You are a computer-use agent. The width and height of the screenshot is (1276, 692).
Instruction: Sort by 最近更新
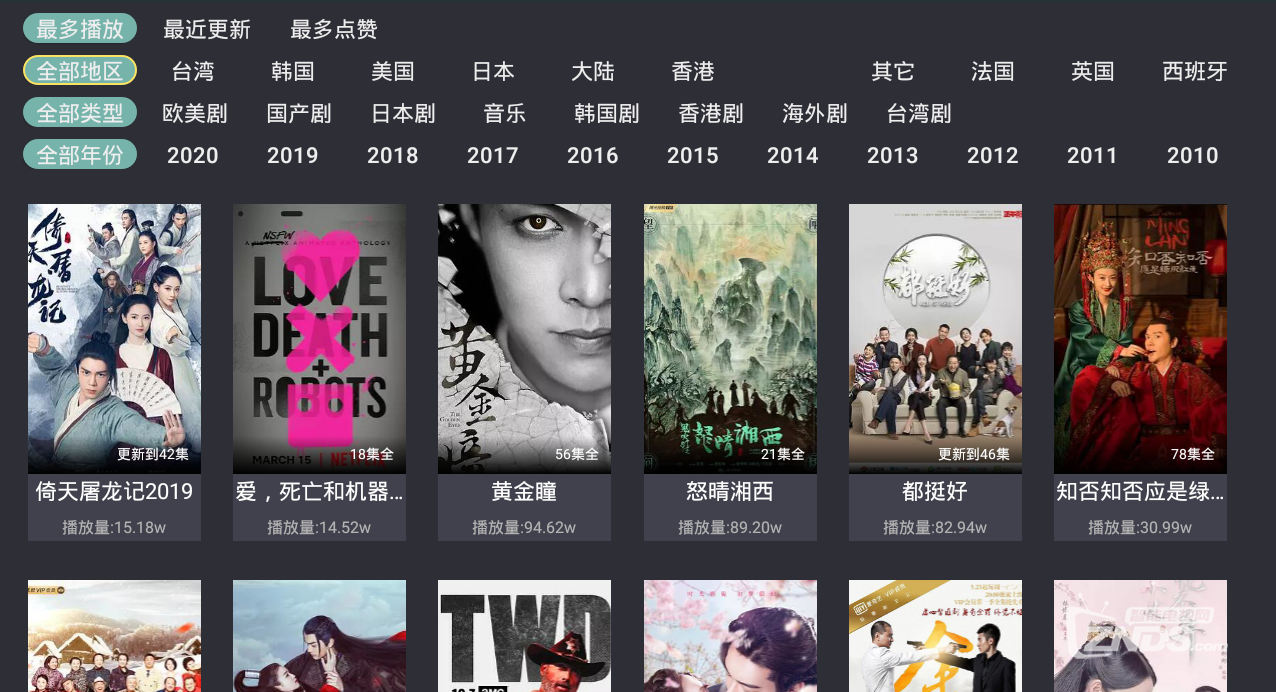click(x=207, y=29)
